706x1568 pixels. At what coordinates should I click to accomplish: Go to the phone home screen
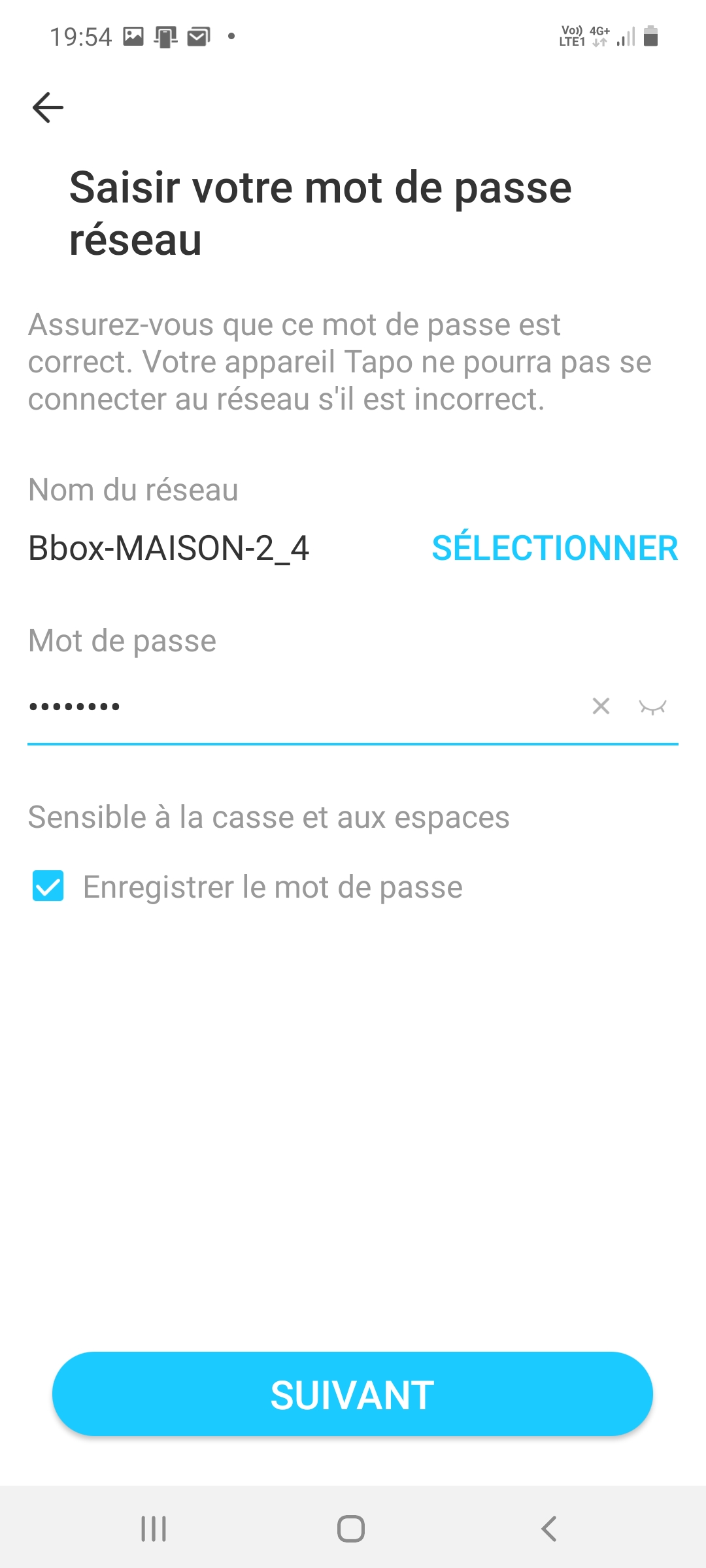(351, 1529)
